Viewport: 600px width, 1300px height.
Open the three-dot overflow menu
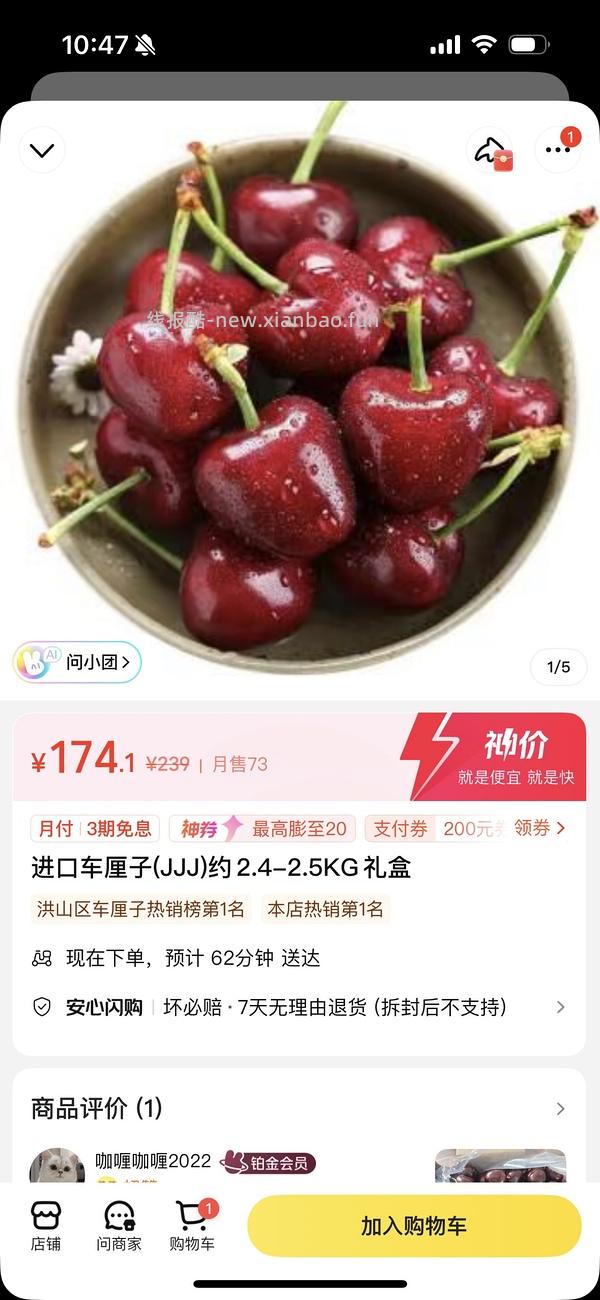[x=558, y=151]
